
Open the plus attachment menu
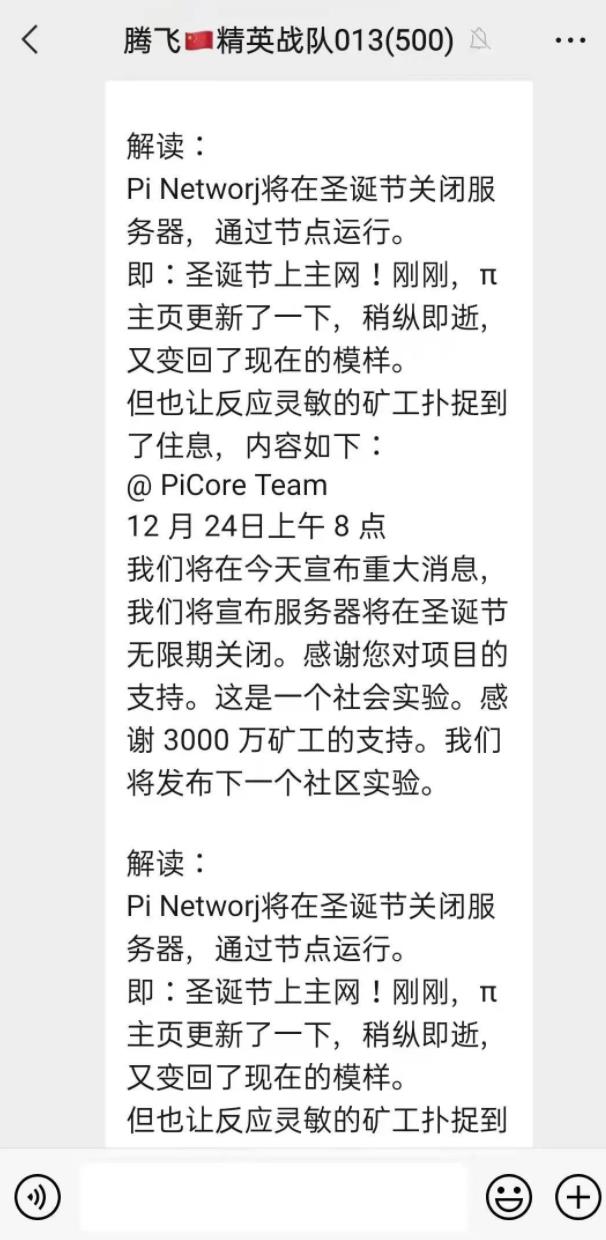click(x=577, y=1196)
